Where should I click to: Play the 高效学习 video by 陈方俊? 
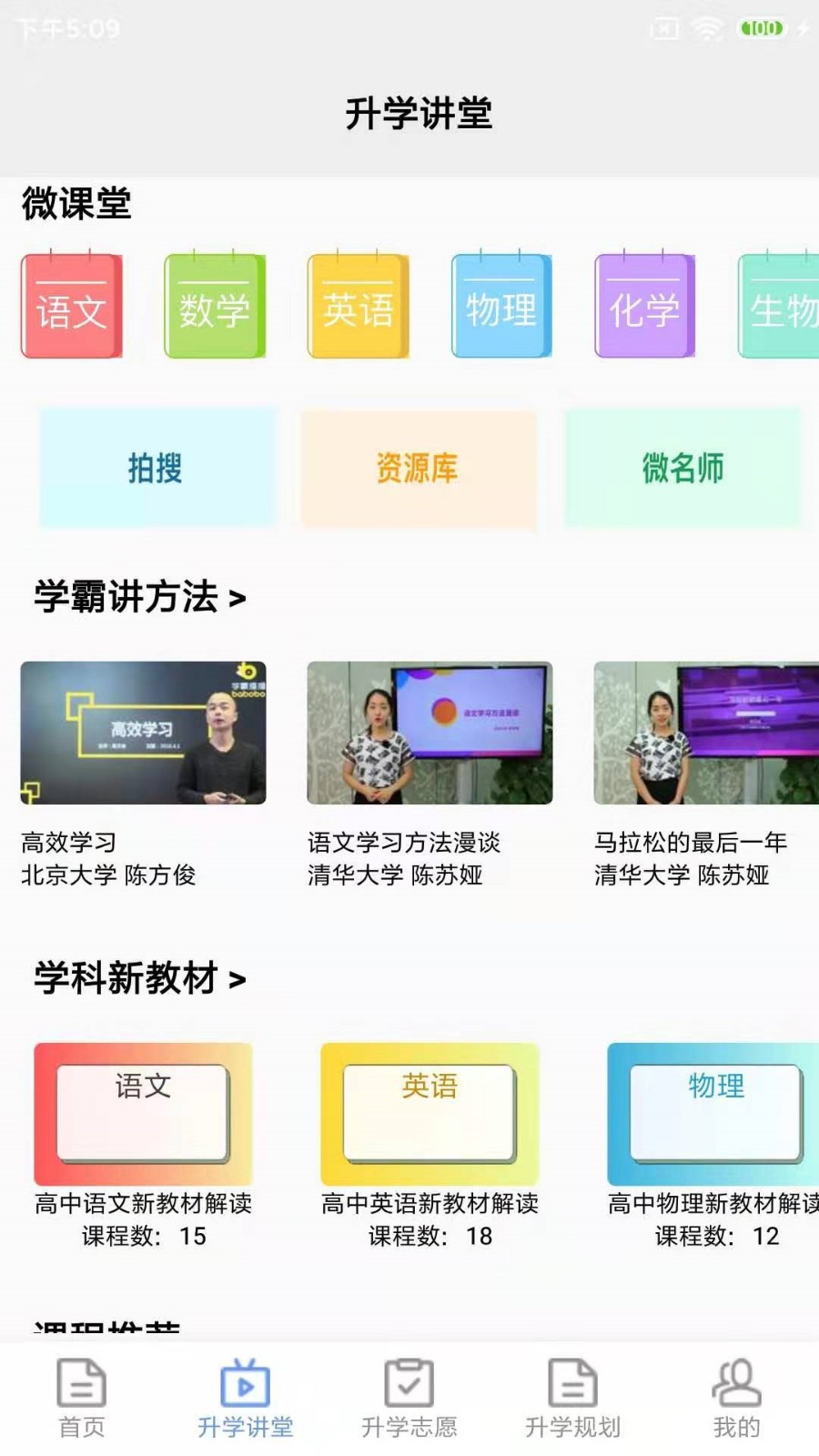click(144, 733)
